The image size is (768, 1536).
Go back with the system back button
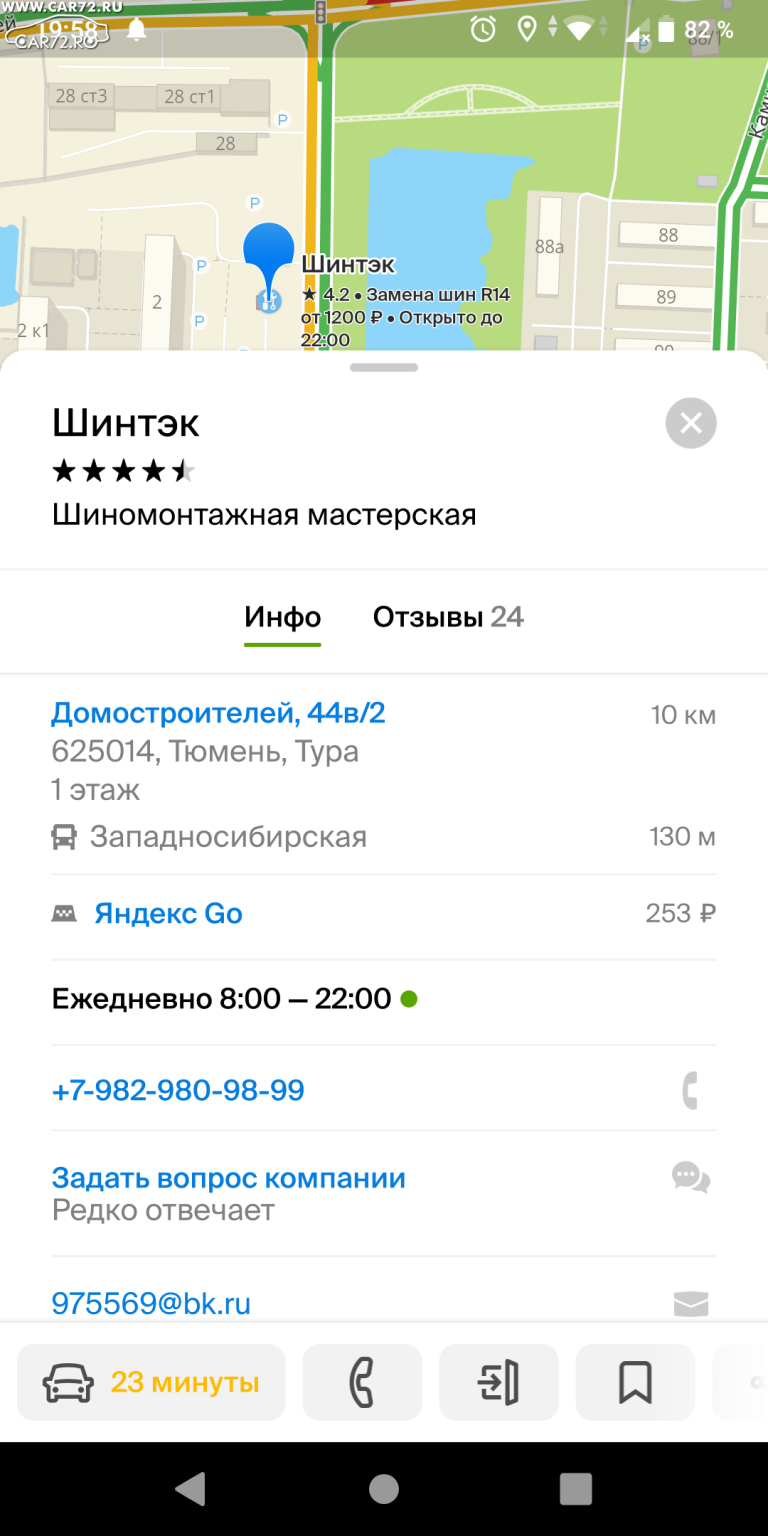click(191, 1489)
